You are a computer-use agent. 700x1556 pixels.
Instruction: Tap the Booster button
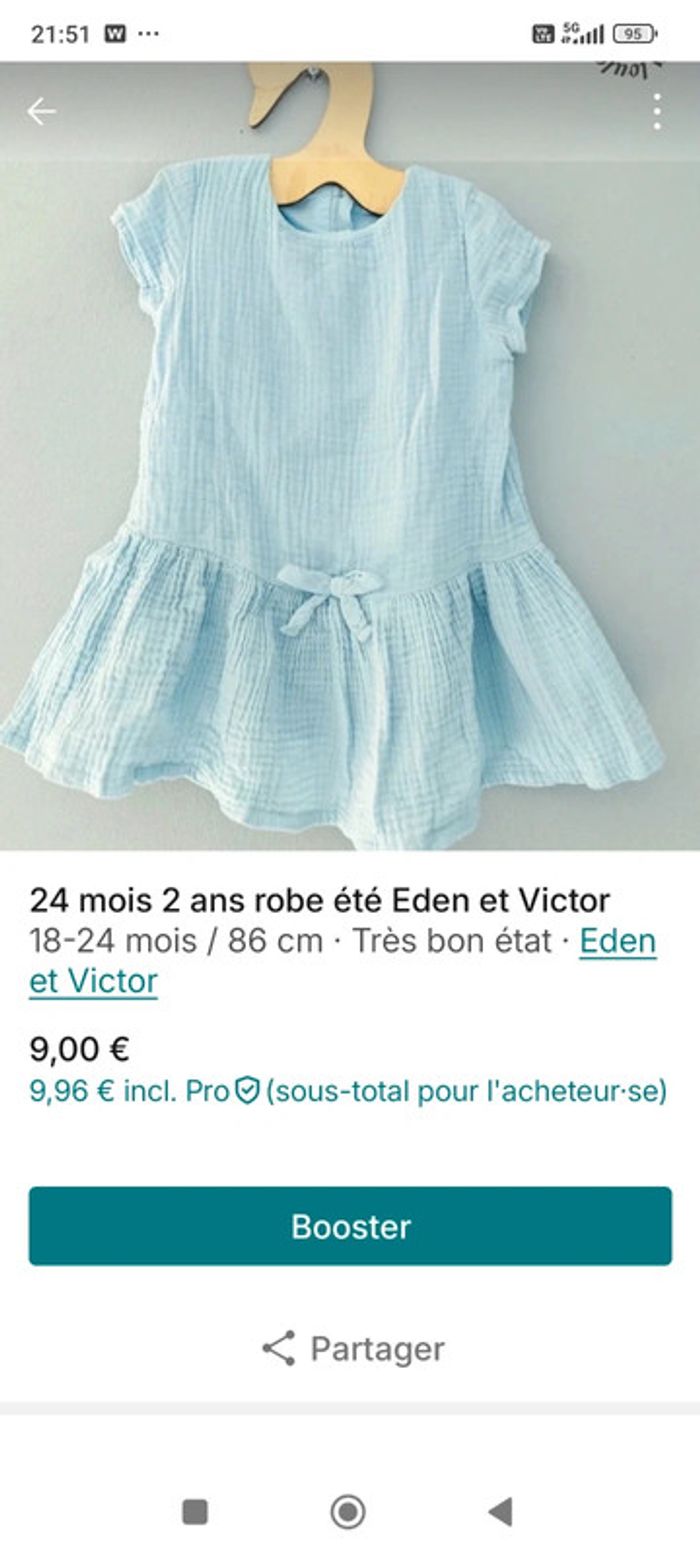(x=350, y=1226)
